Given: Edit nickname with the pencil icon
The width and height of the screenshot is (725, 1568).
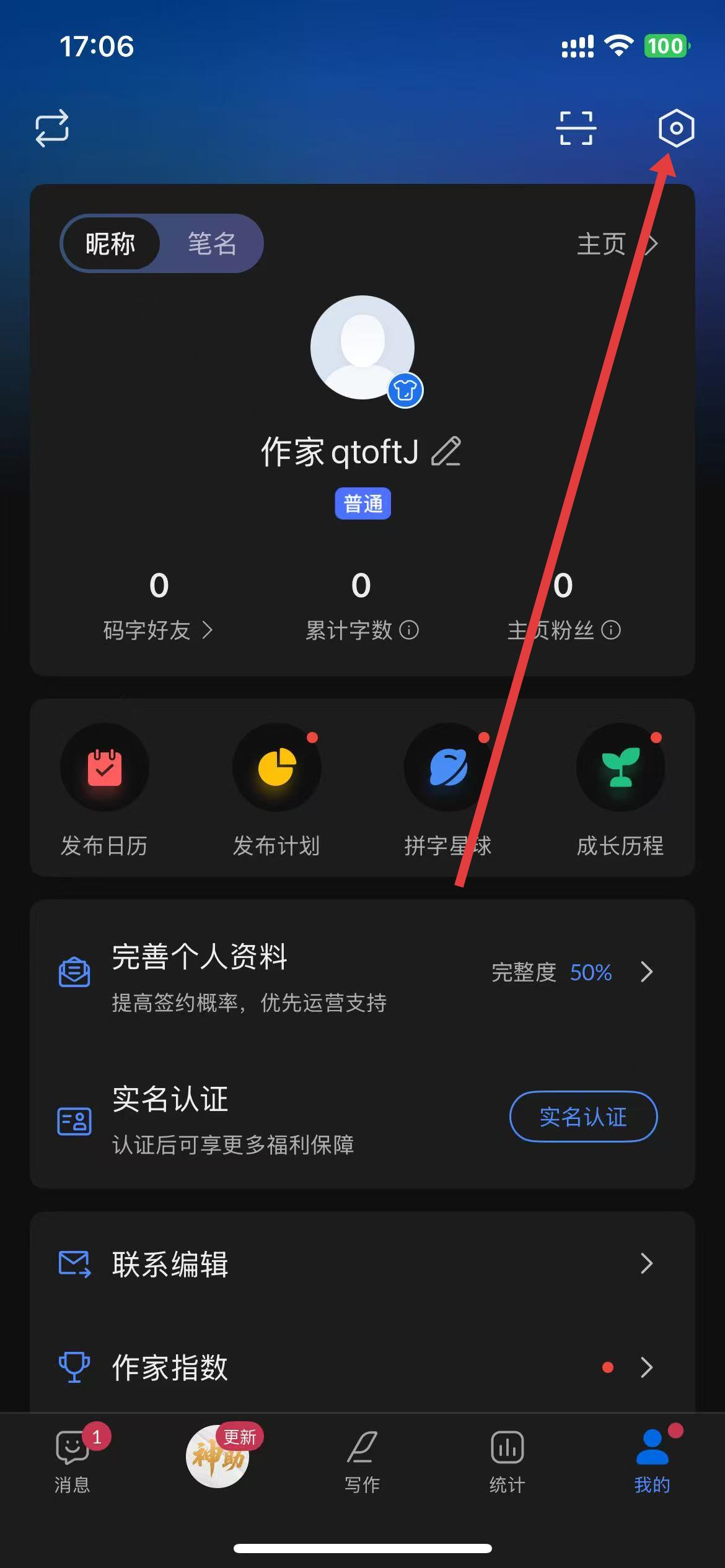Looking at the screenshot, I should 446,451.
